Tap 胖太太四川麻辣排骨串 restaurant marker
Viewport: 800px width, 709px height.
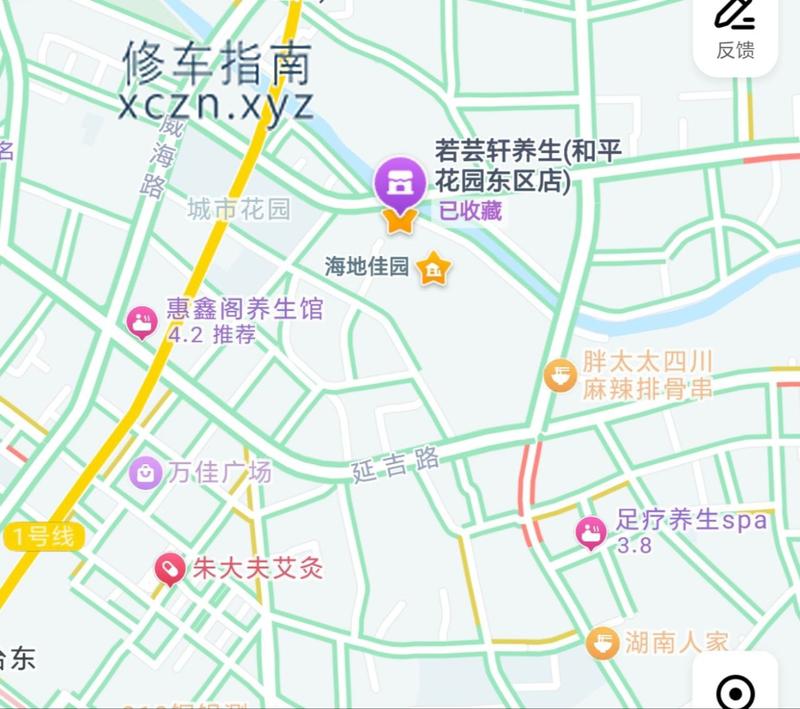tap(560, 376)
